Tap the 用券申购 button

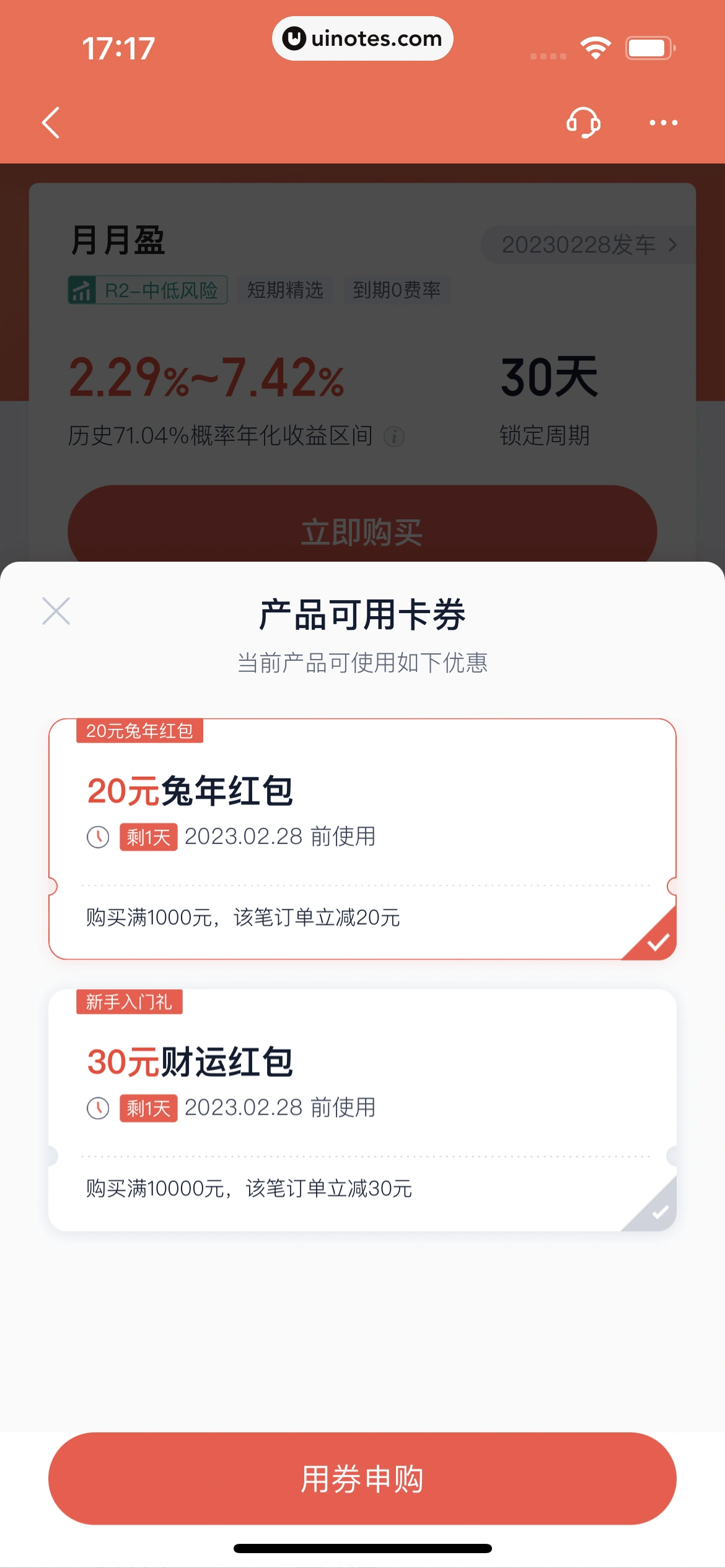(362, 1479)
